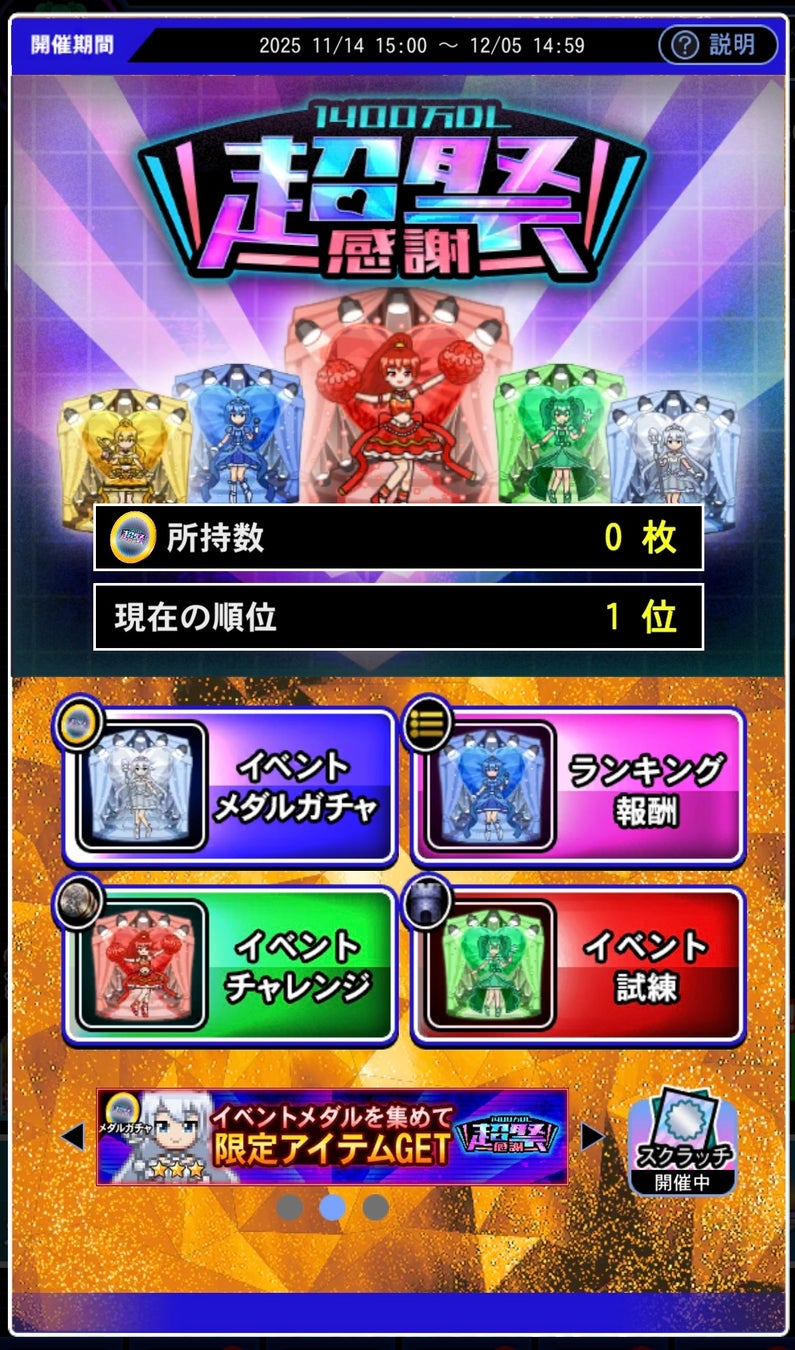Select the third banner page dot

[376, 1207]
